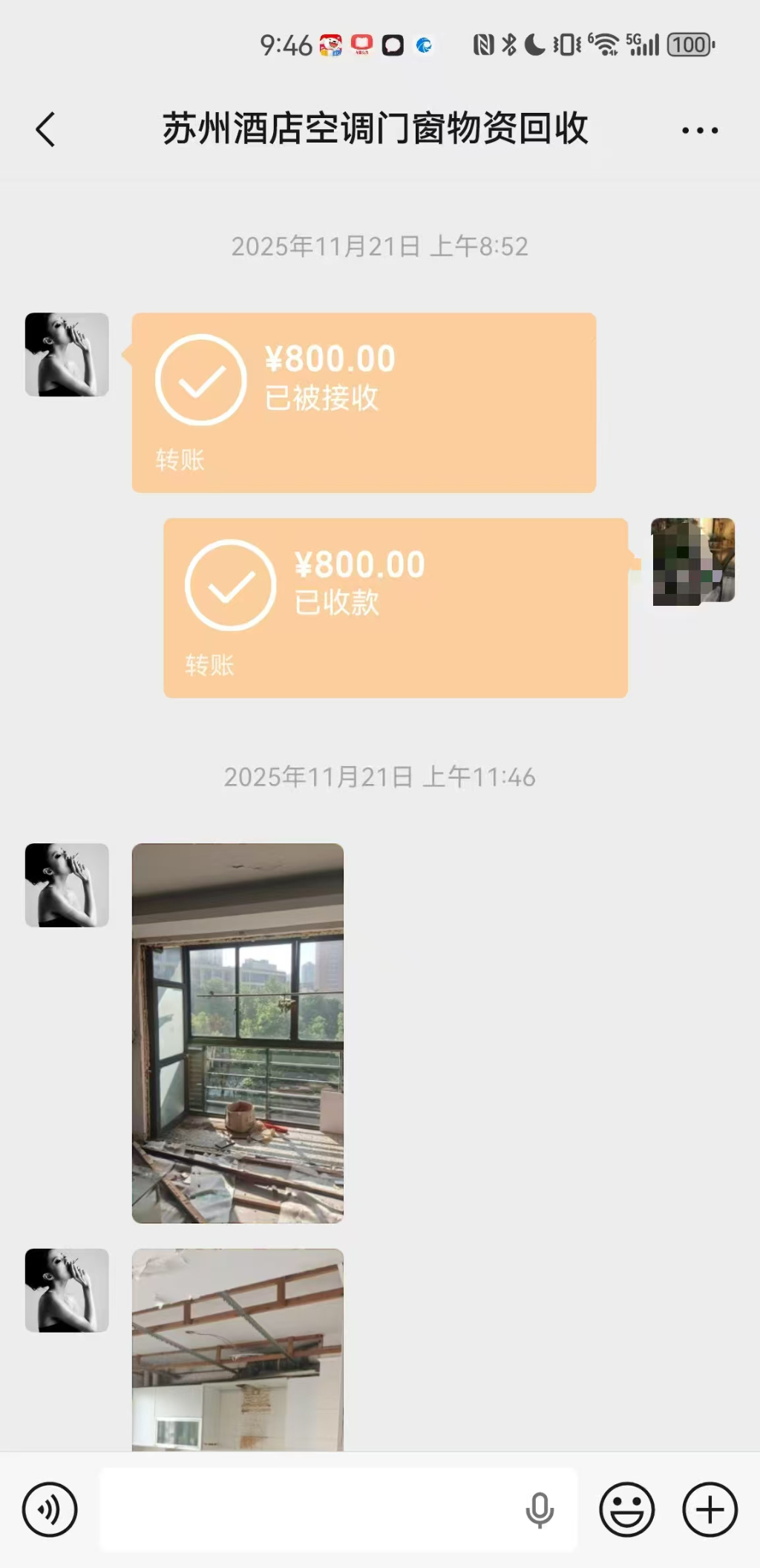Open the ¥800.00 已被接收 transfer
Screen dimensions: 760x1568
364,402
